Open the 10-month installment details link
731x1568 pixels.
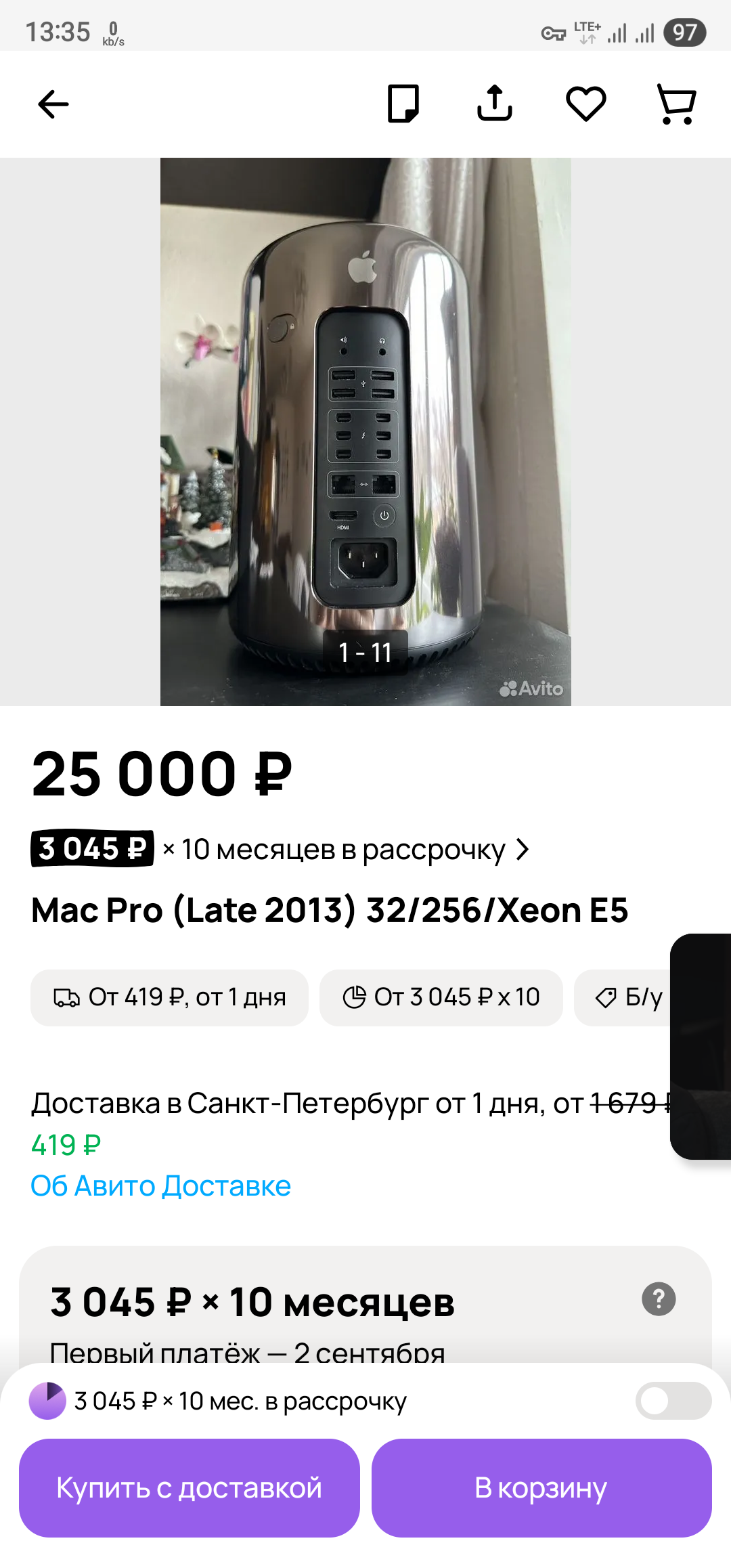[345, 849]
